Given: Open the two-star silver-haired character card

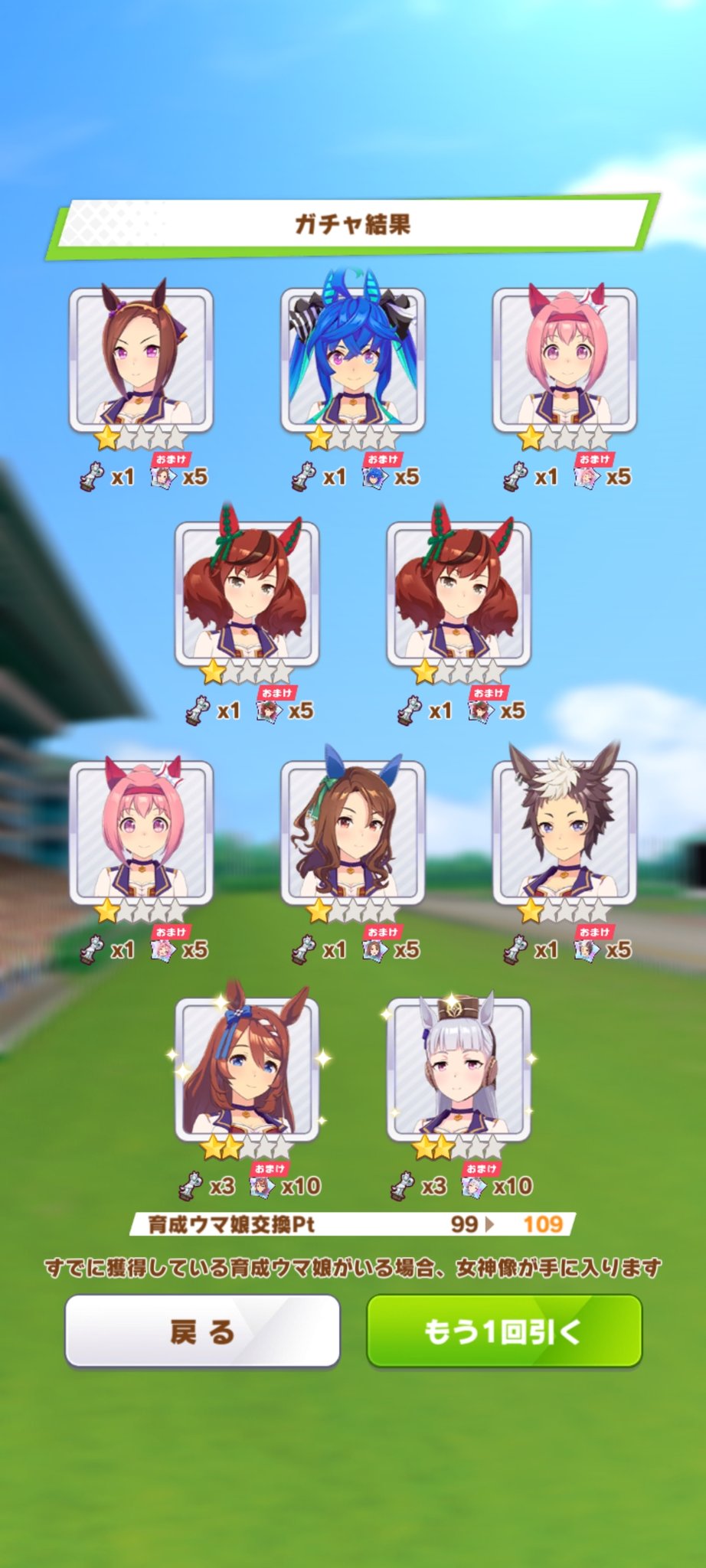Looking at the screenshot, I should 458,1070.
